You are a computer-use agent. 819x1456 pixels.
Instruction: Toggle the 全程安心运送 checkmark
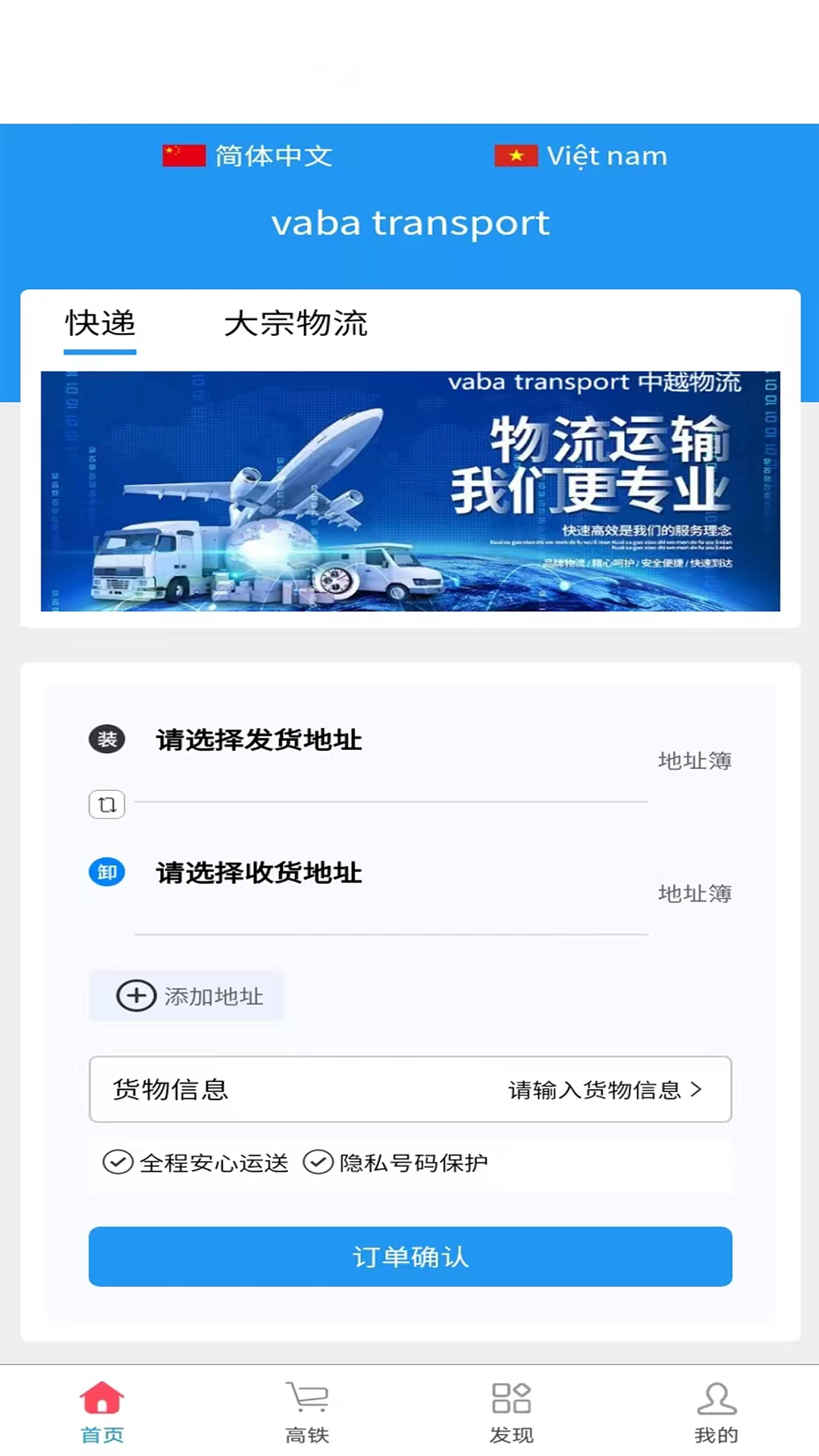[116, 1162]
